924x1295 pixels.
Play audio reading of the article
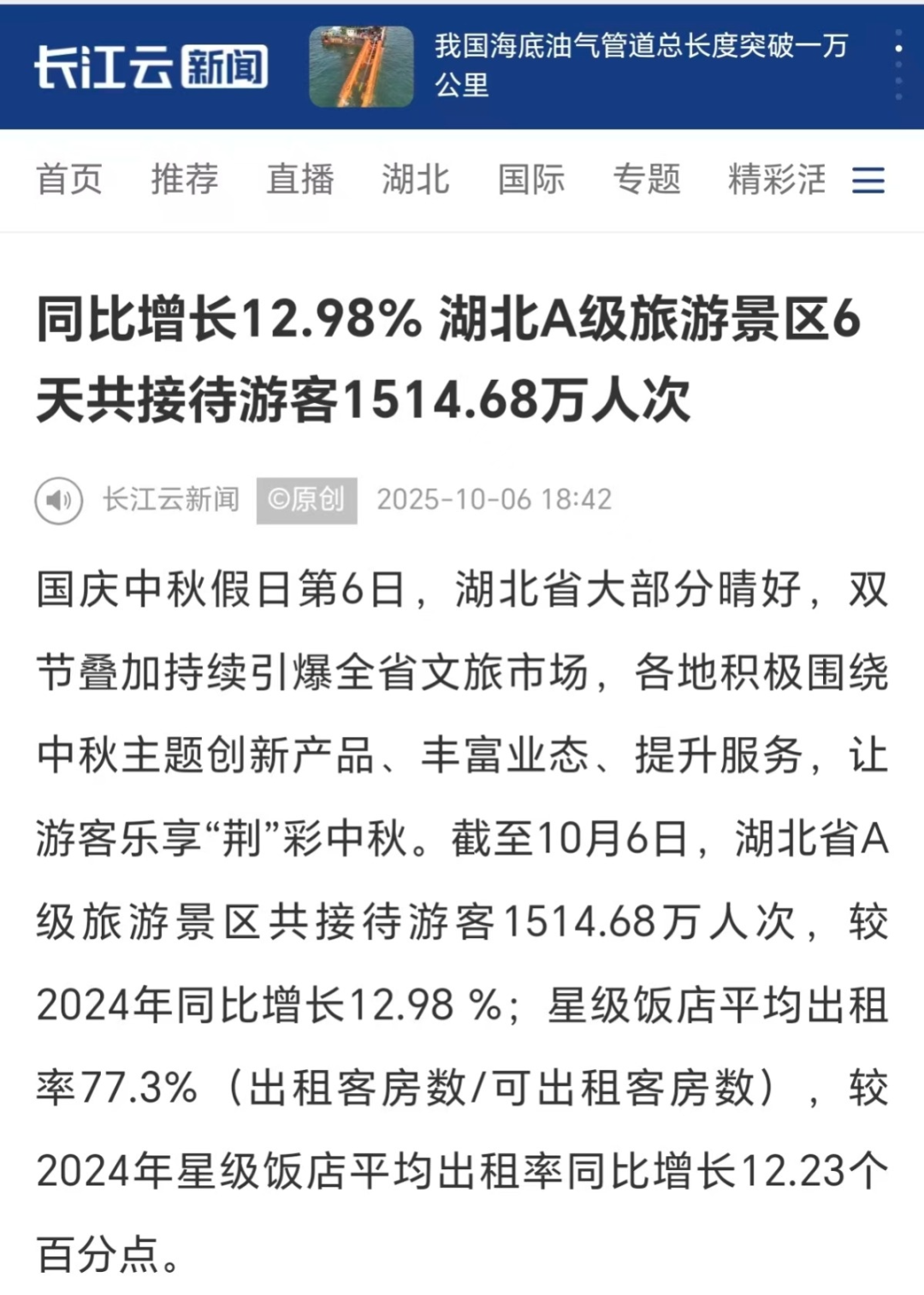coord(59,500)
